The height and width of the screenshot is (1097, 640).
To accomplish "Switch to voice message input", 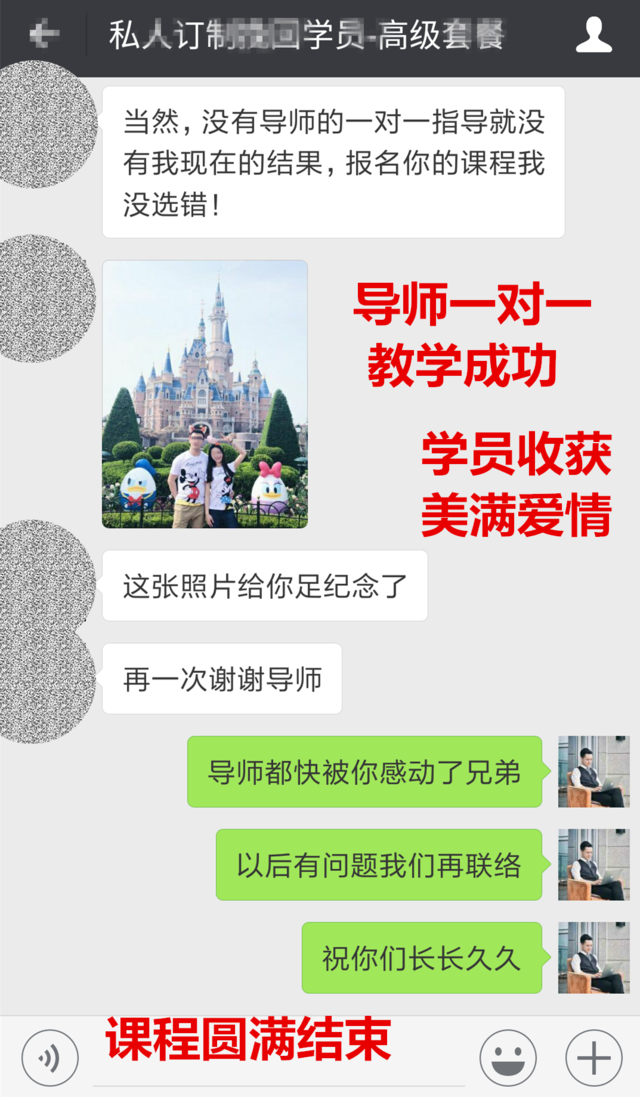I will [x=50, y=1057].
